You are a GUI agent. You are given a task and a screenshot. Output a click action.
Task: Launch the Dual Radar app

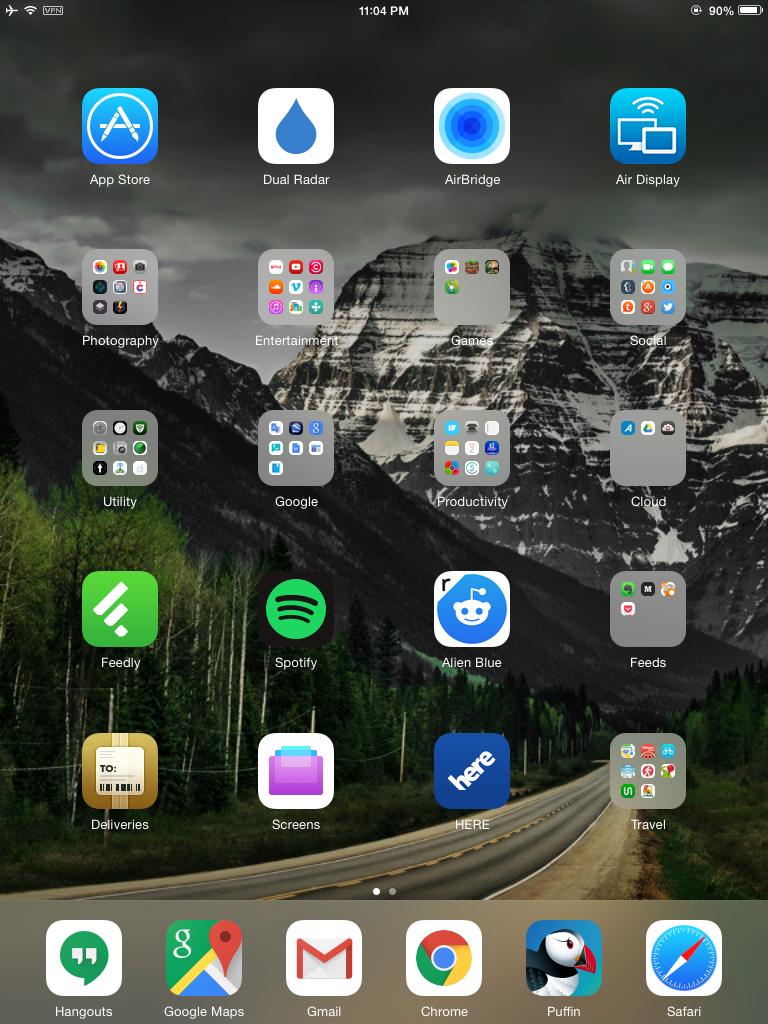click(296, 126)
